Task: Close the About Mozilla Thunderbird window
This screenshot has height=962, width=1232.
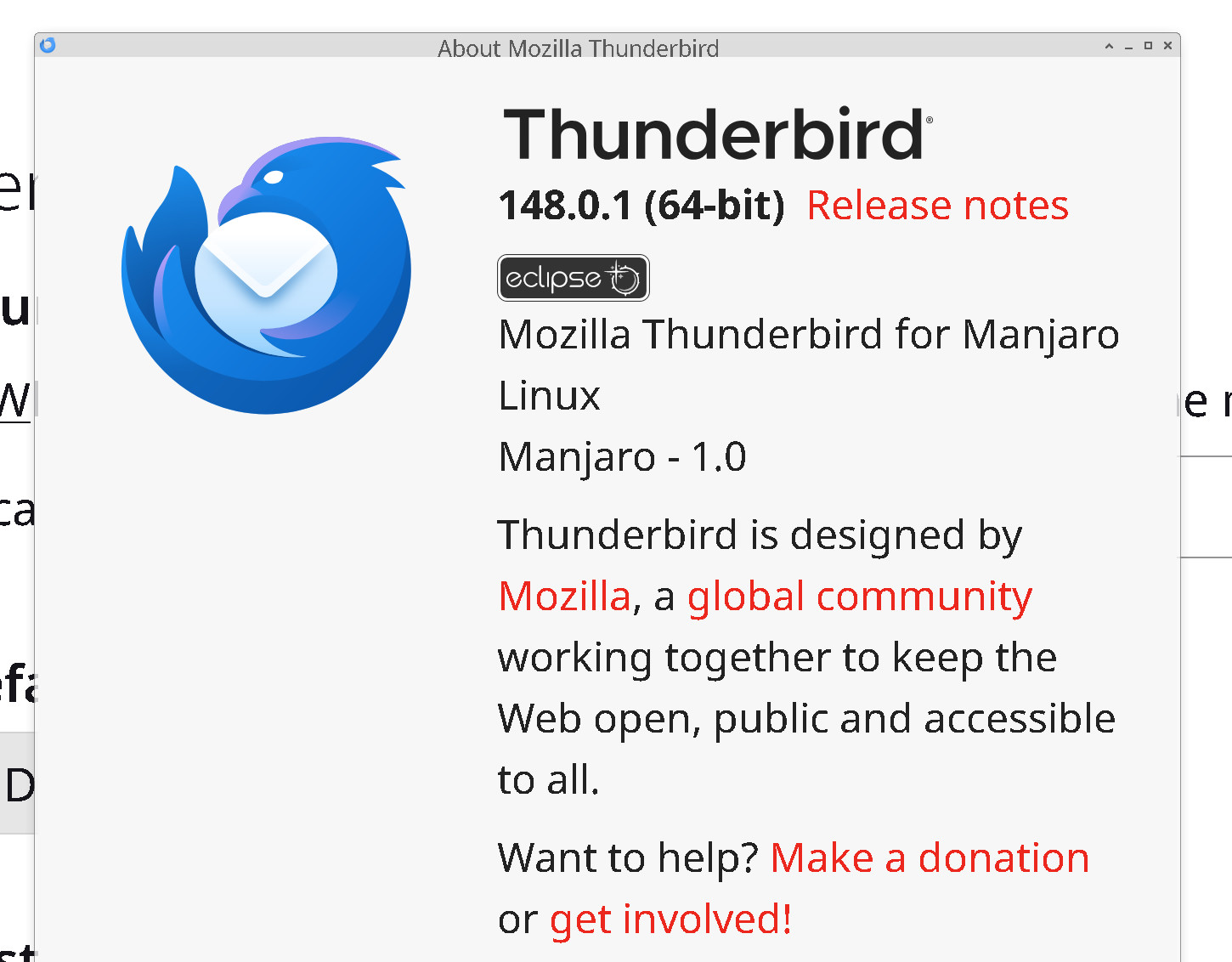Action: tap(1168, 46)
